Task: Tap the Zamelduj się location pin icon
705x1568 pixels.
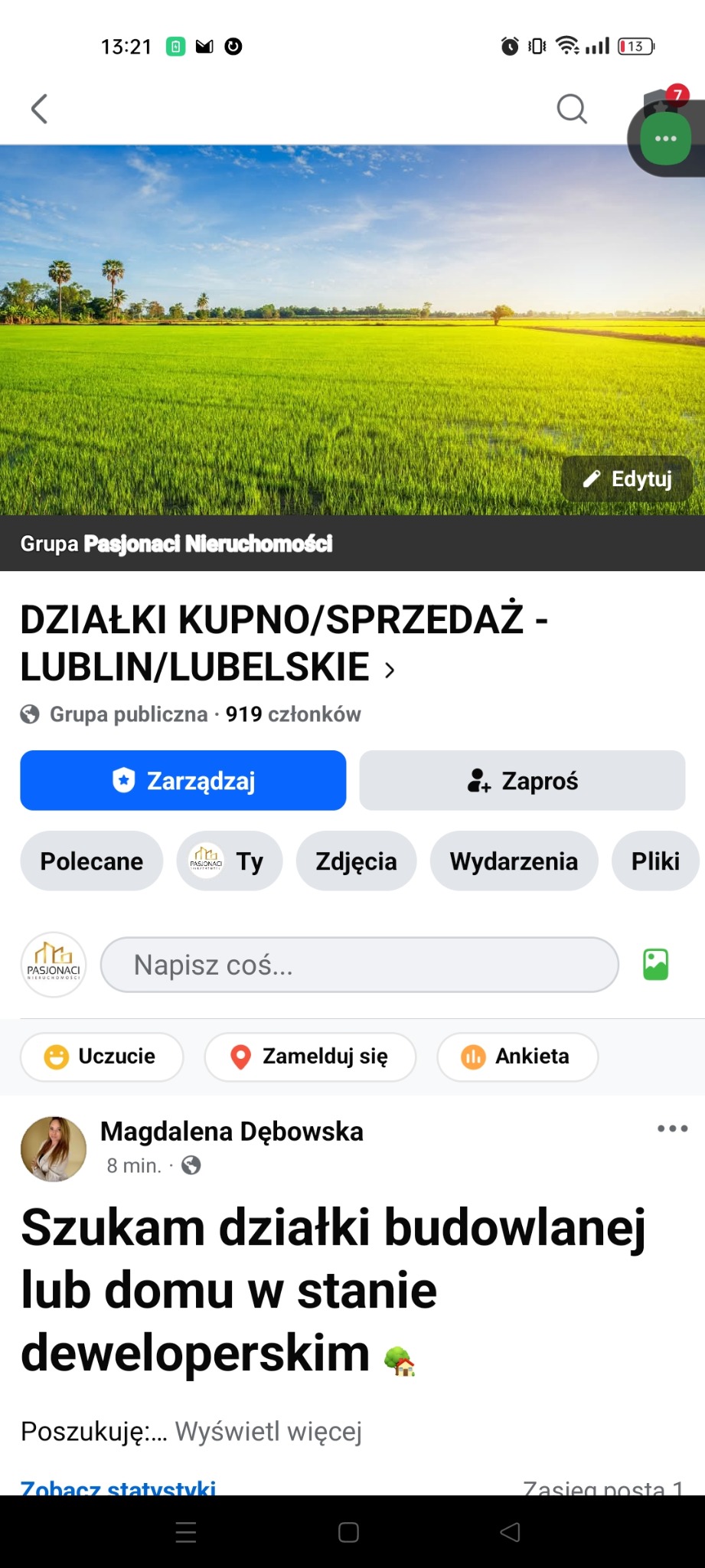Action: click(240, 1057)
